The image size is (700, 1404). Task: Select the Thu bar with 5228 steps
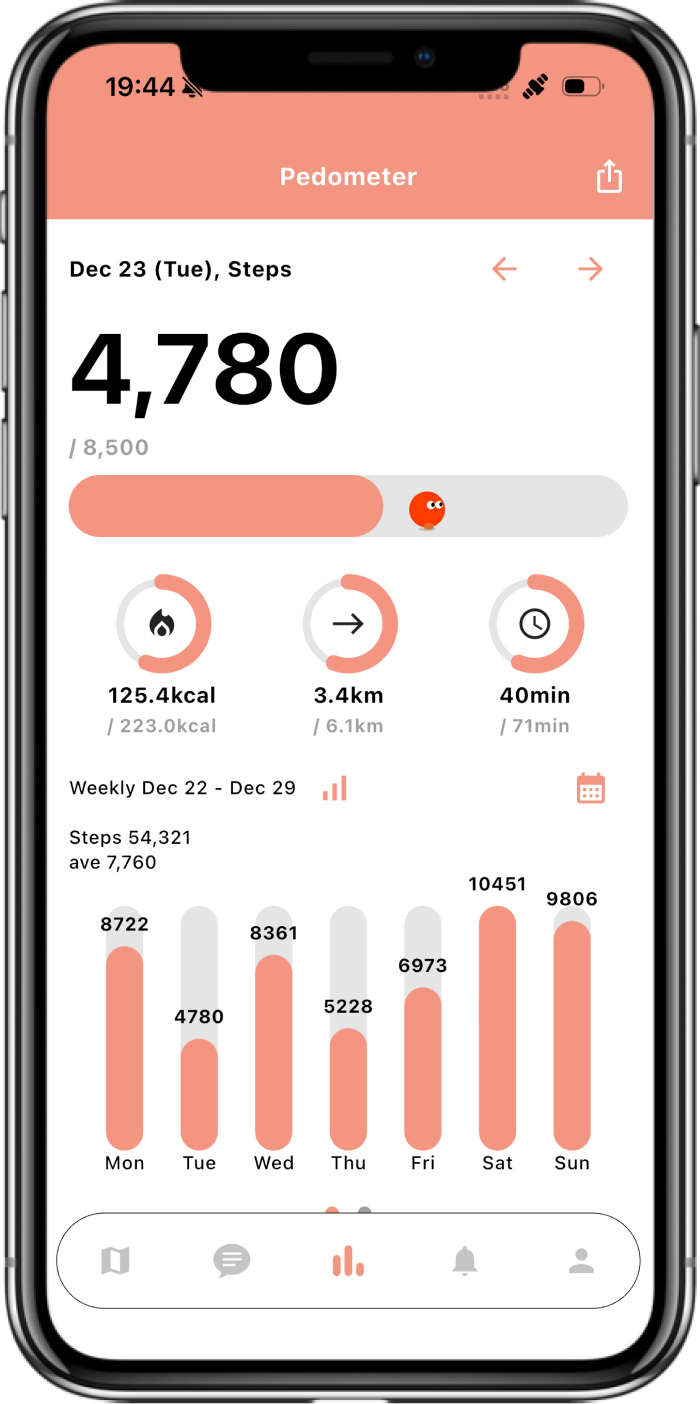(348, 1088)
